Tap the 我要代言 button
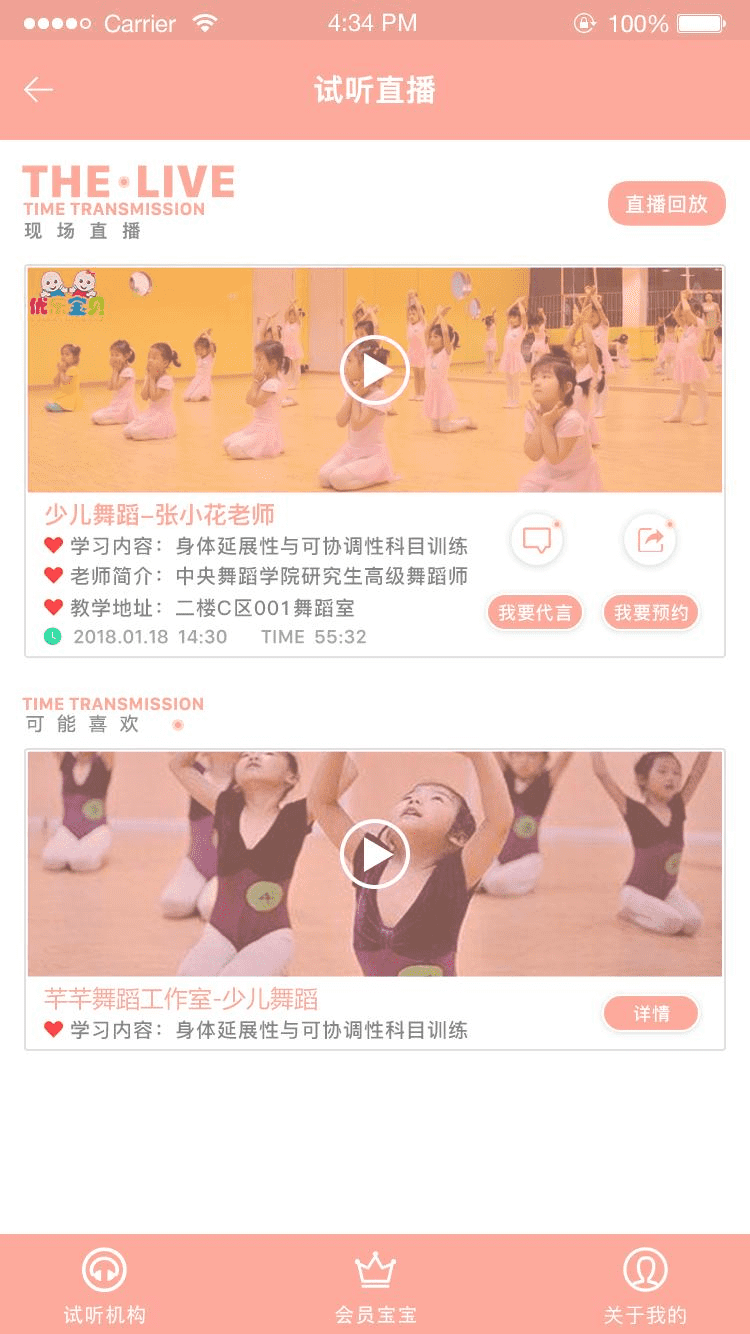The height and width of the screenshot is (1334, 750). (x=535, y=613)
